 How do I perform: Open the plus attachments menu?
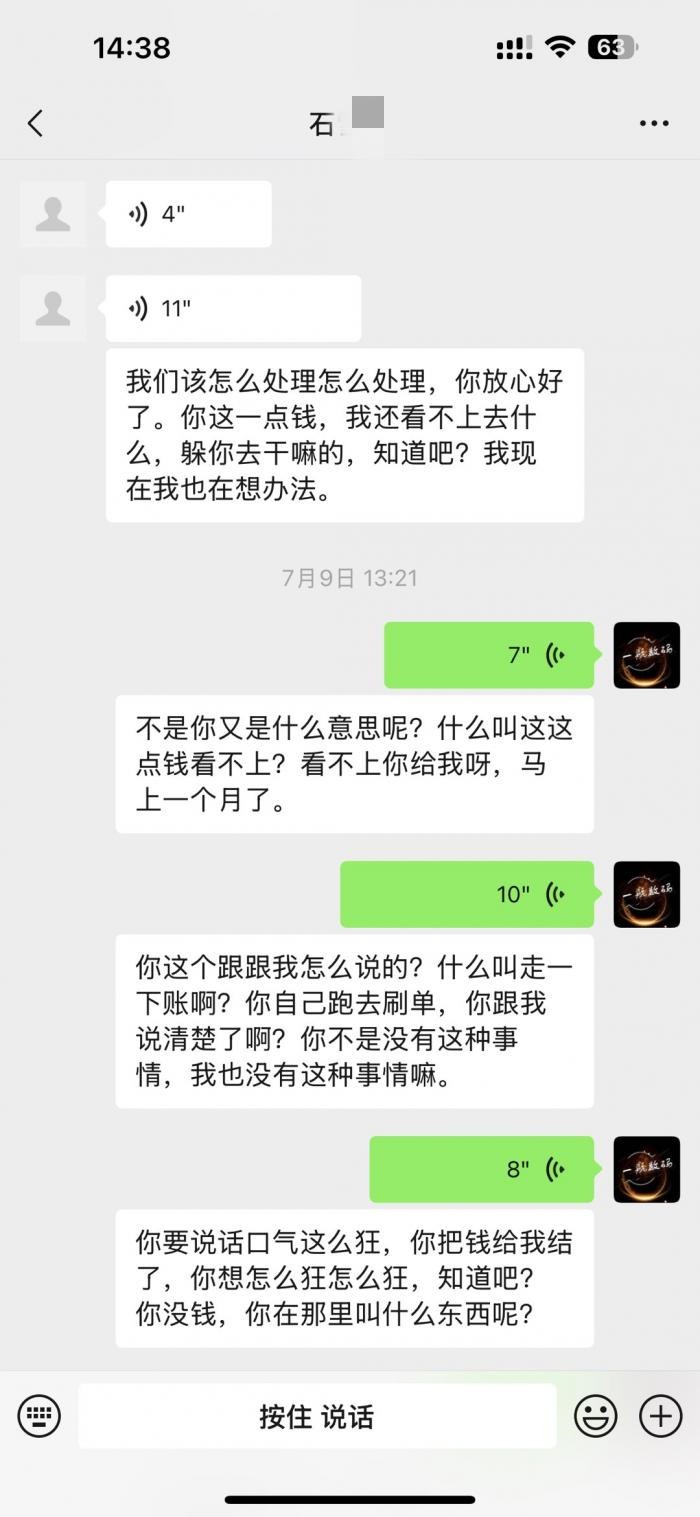(660, 1416)
